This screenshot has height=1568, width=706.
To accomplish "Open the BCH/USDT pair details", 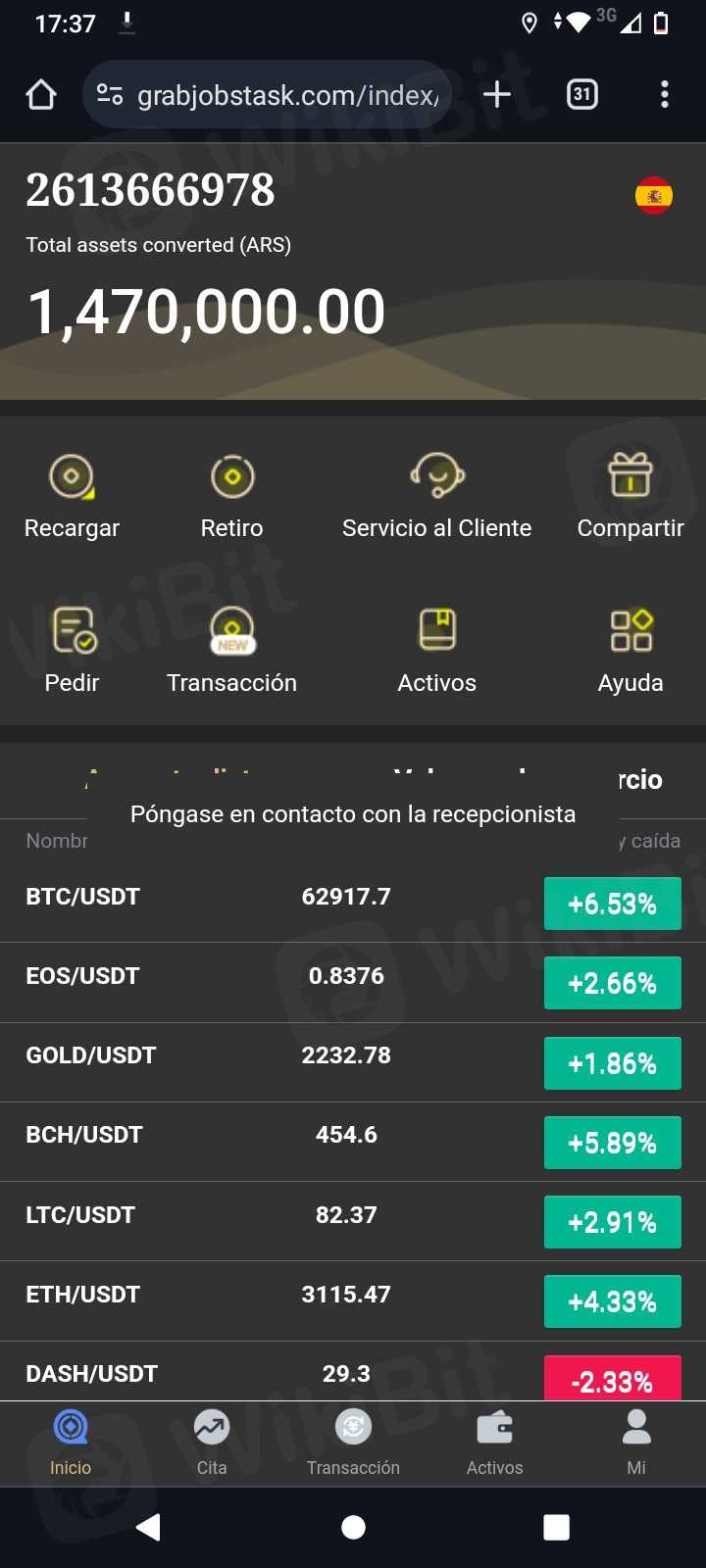I will [84, 1135].
